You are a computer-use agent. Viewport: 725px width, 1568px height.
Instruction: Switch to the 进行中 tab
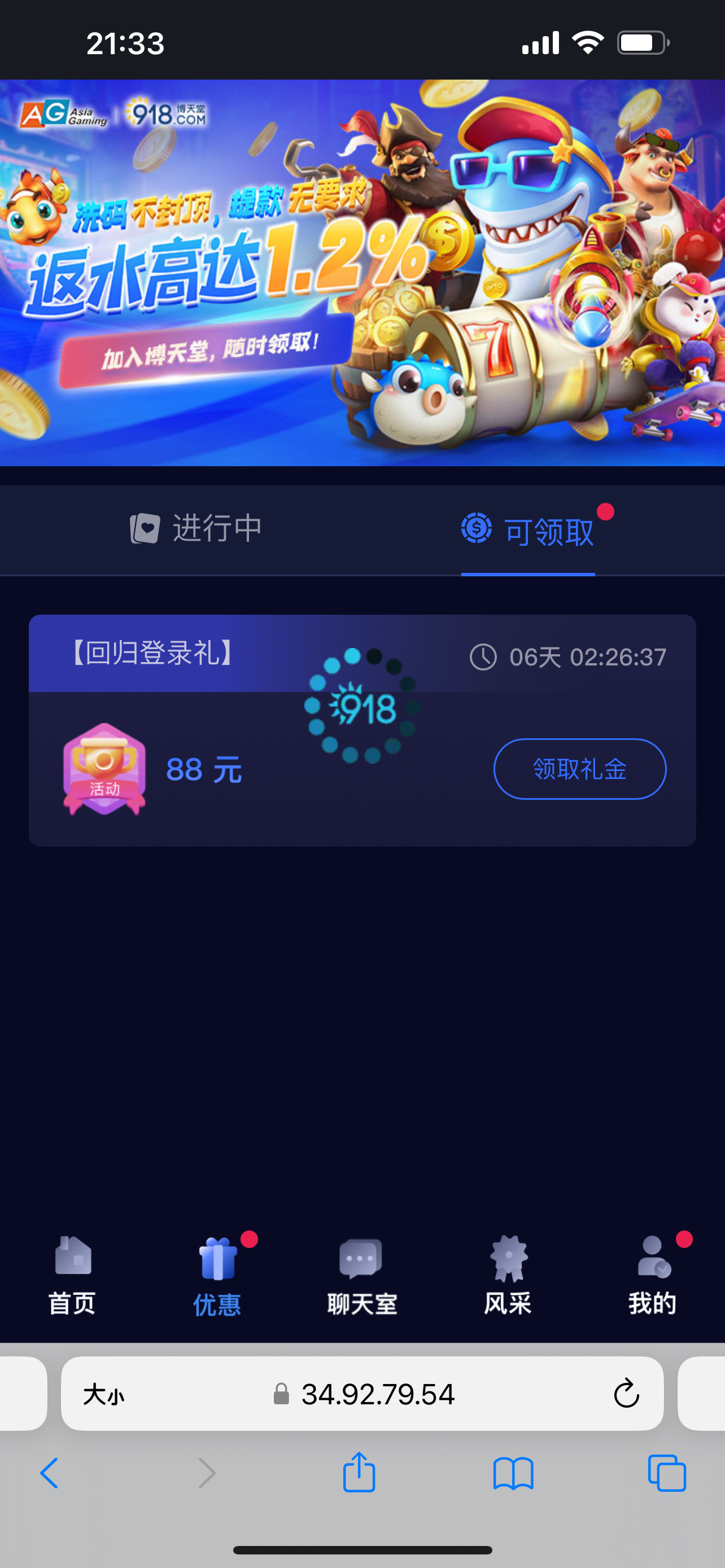pyautogui.click(x=196, y=528)
